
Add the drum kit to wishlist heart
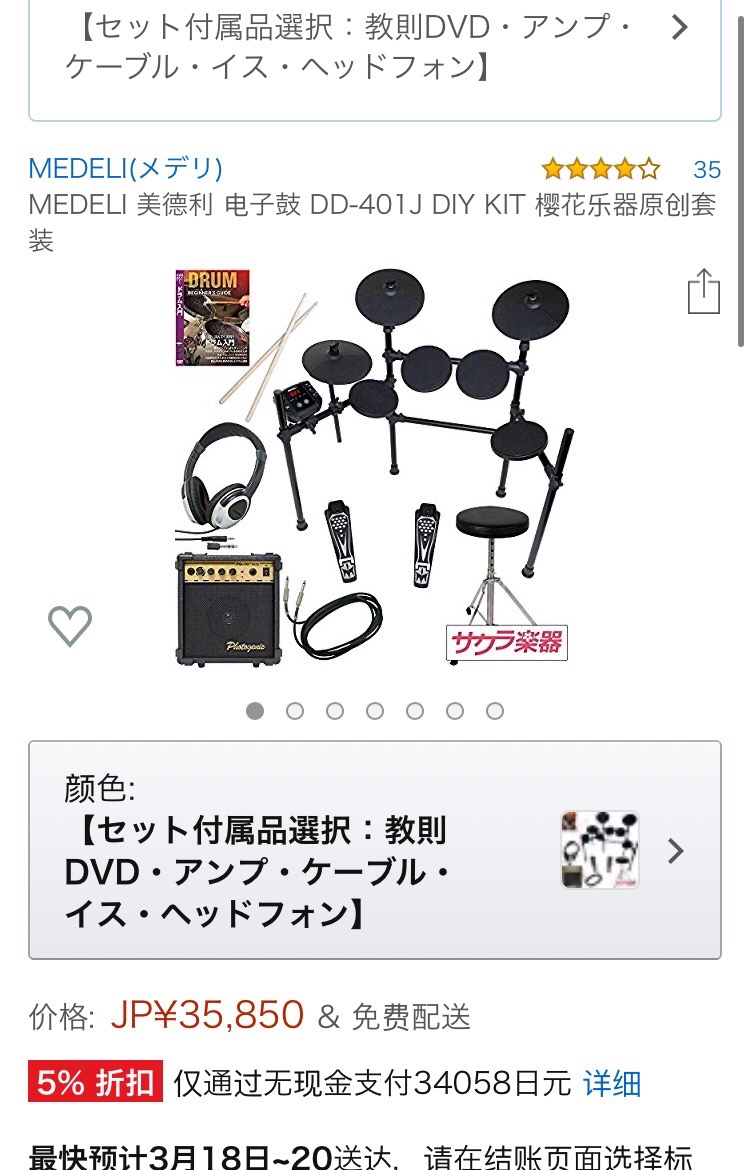click(70, 626)
